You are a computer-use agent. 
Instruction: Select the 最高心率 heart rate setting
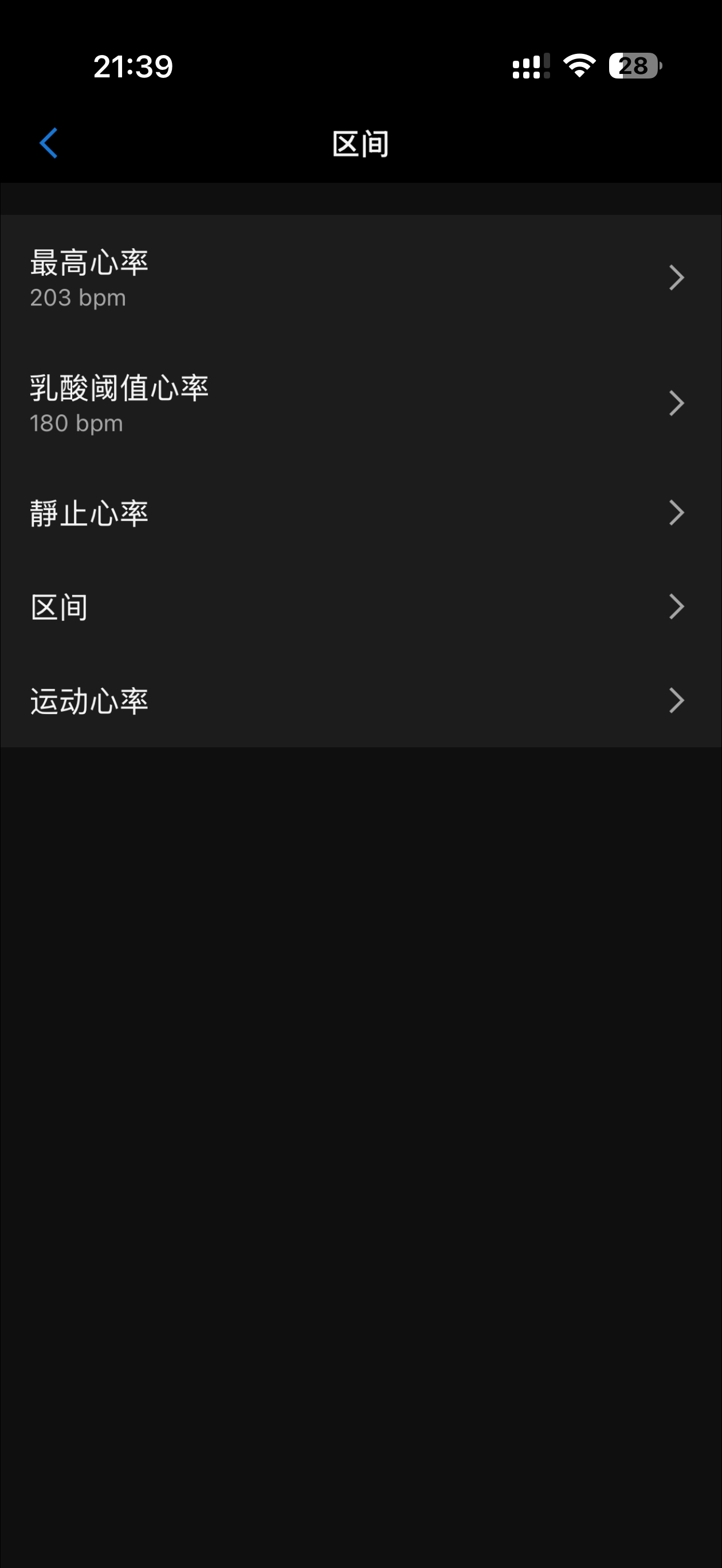244,277
